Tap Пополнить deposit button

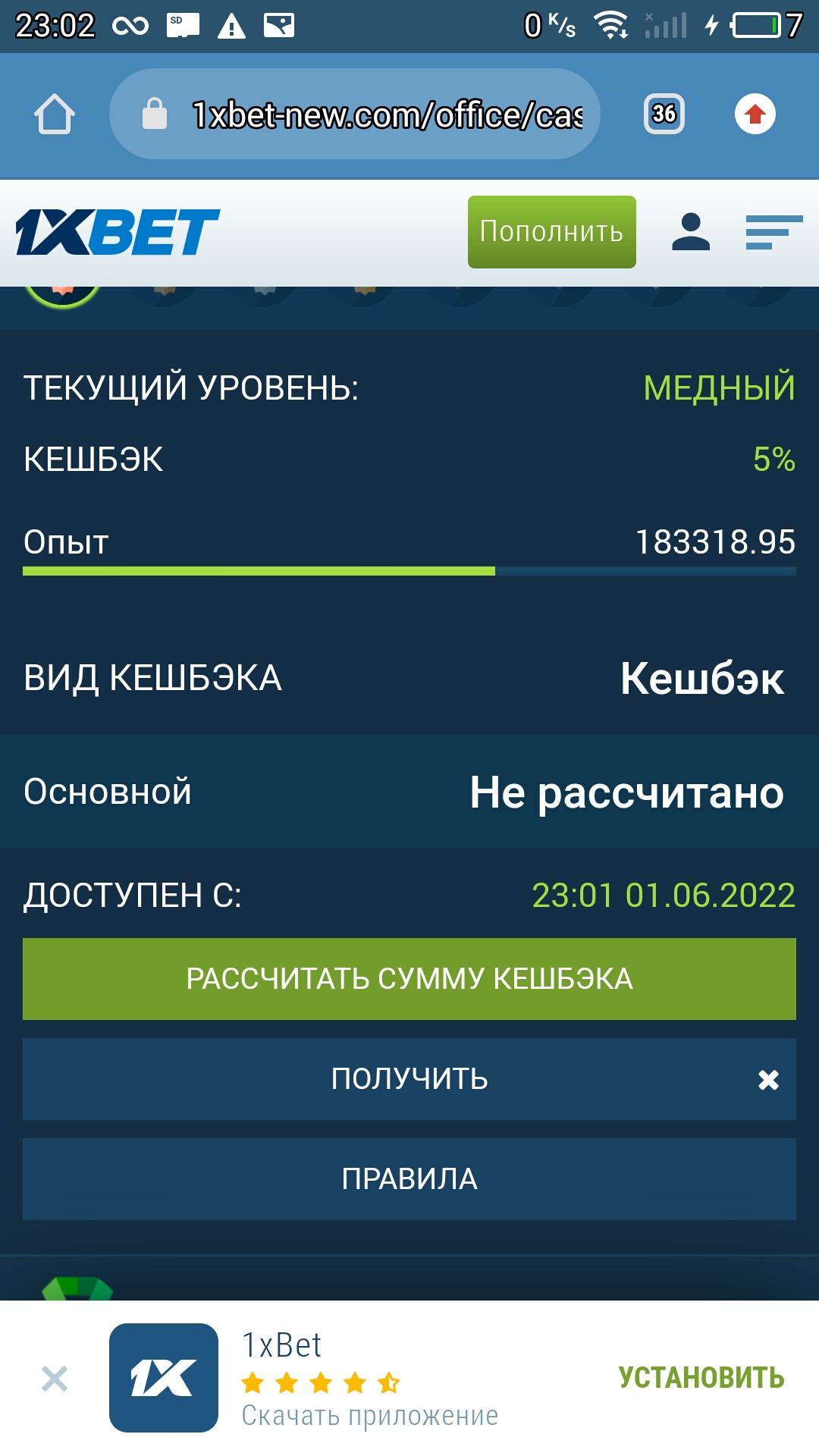552,232
